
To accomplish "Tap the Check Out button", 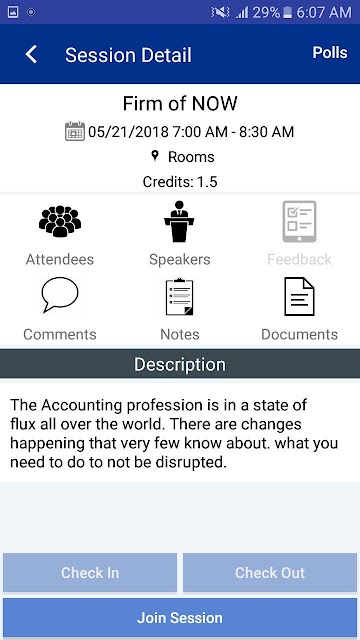I will (270, 572).
